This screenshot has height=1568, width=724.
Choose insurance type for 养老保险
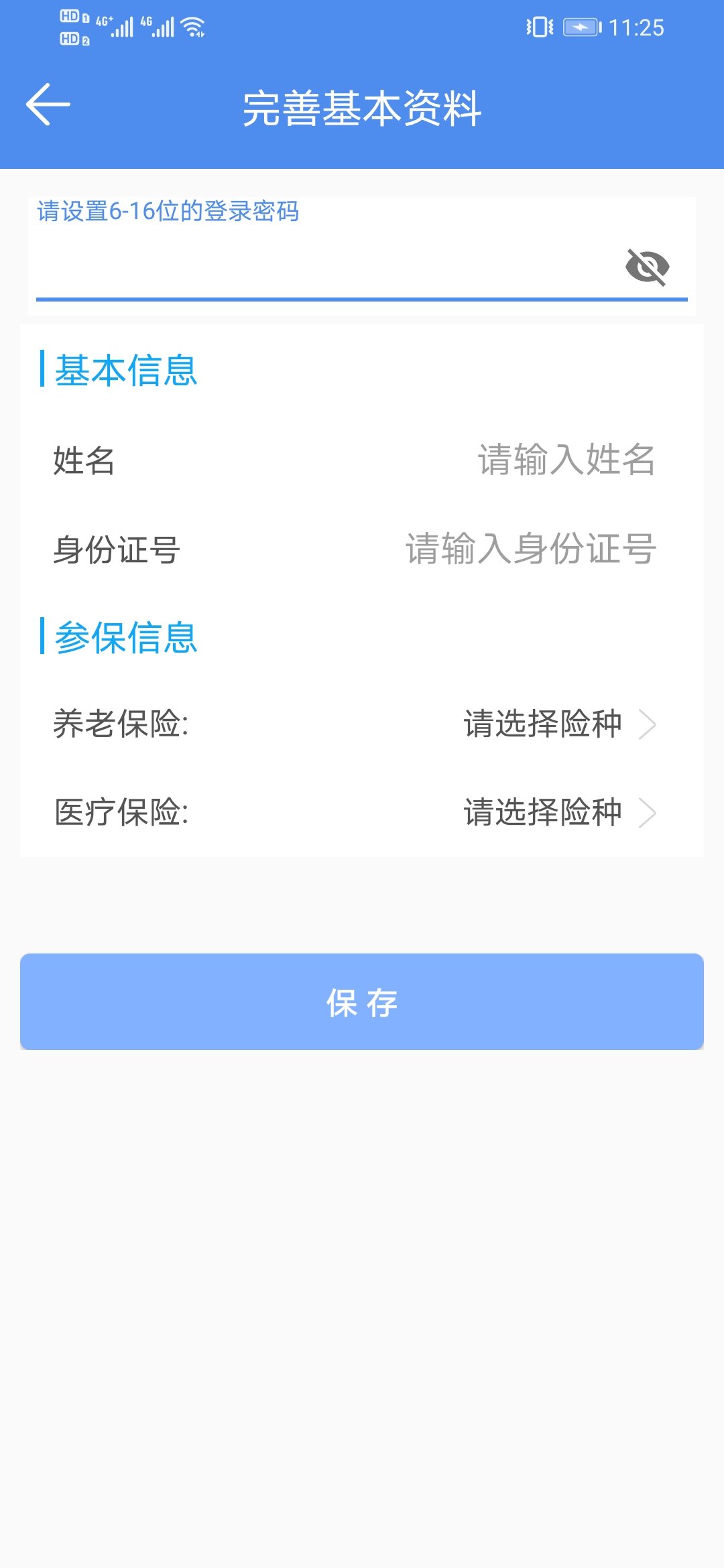558,724
